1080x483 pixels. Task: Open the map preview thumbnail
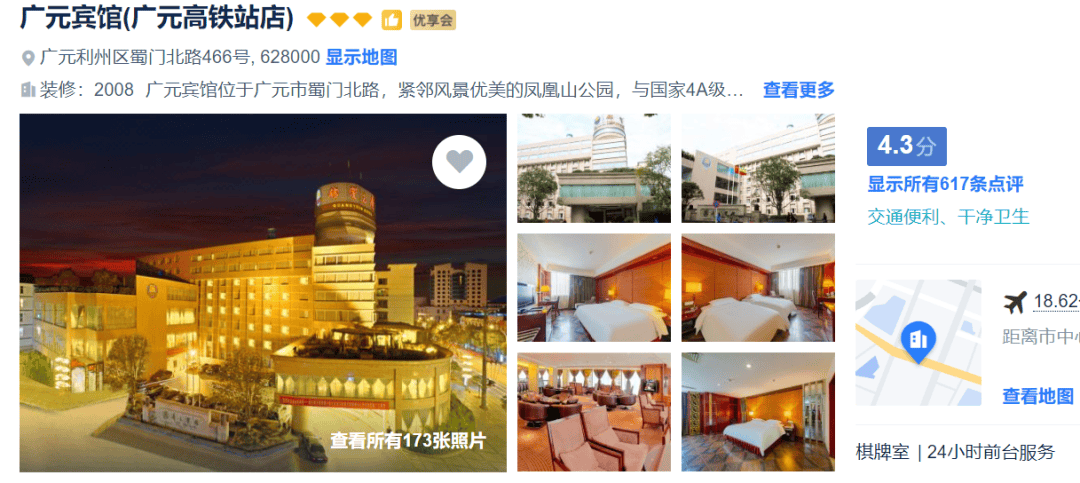[x=918, y=342]
